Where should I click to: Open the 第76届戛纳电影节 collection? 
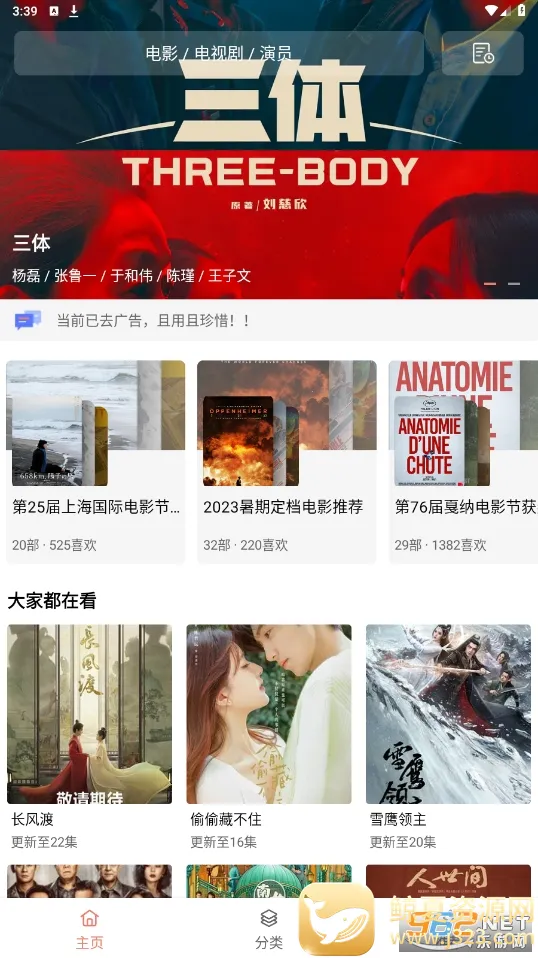463,461
